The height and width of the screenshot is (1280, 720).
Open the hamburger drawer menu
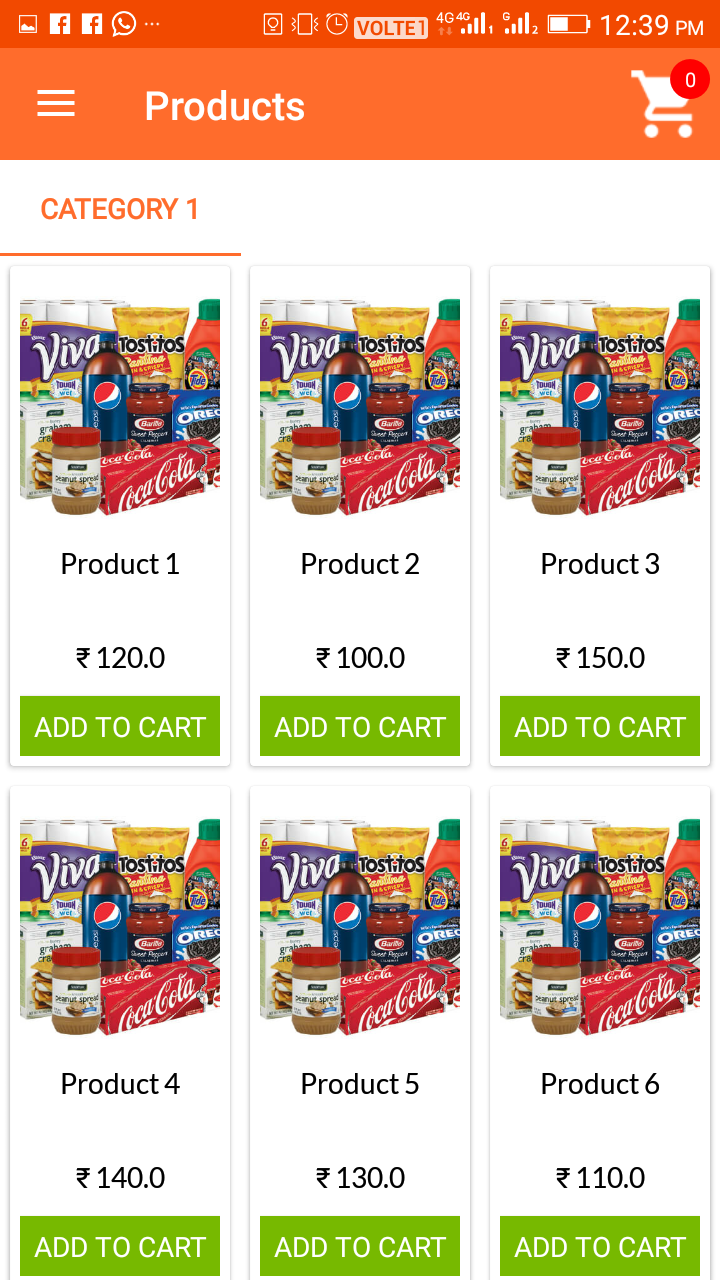(56, 104)
